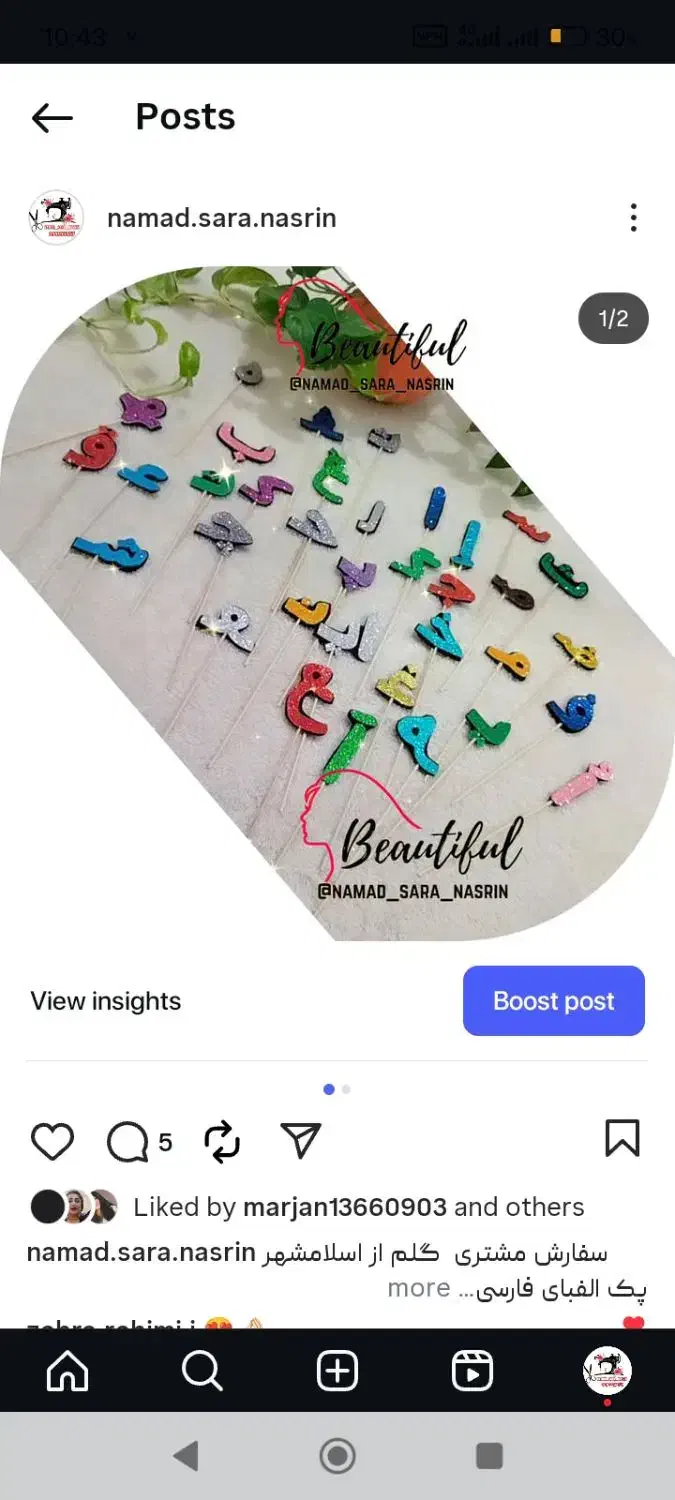The width and height of the screenshot is (675, 1500).
Task: Like the post with the heart icon
Action: click(x=52, y=1141)
